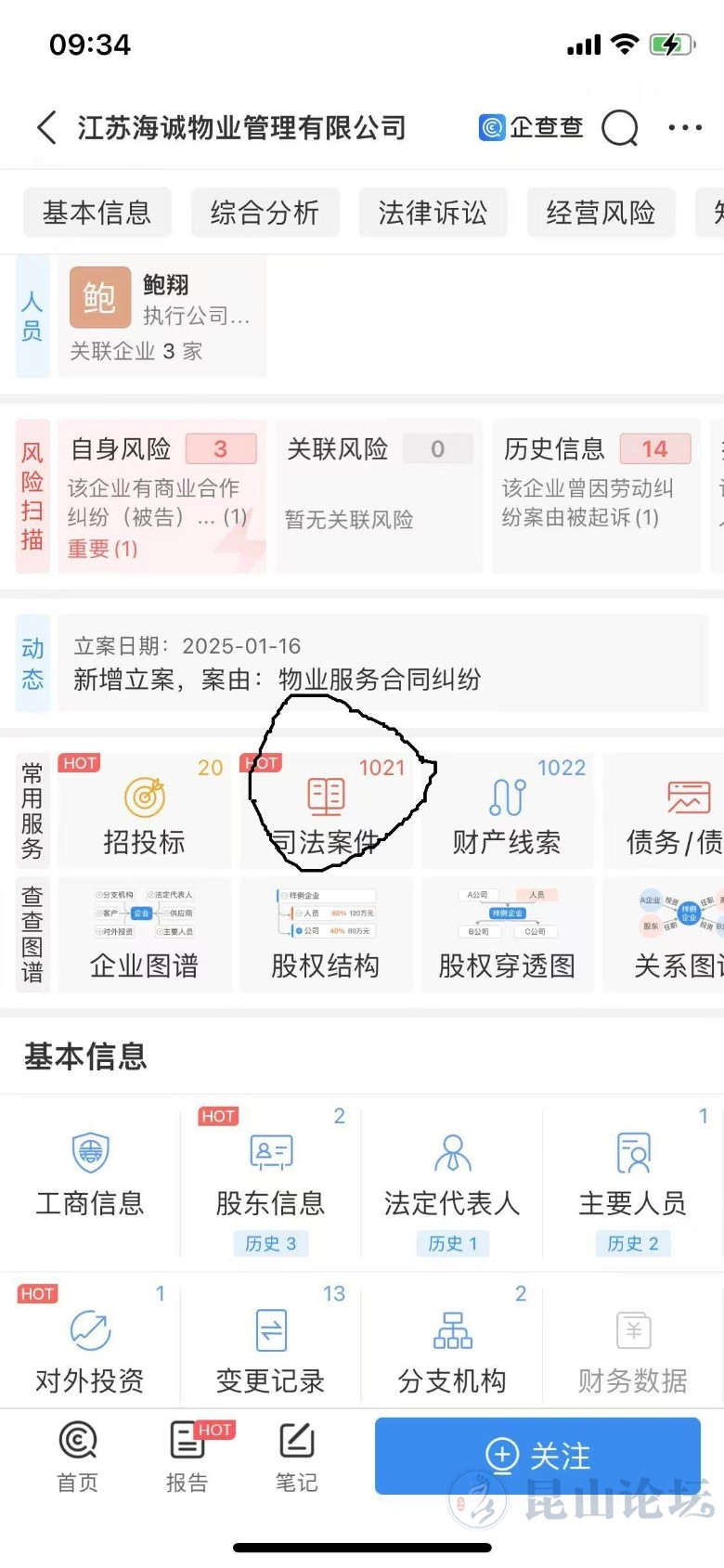Tap the blue 关注 follow button

(x=537, y=1455)
